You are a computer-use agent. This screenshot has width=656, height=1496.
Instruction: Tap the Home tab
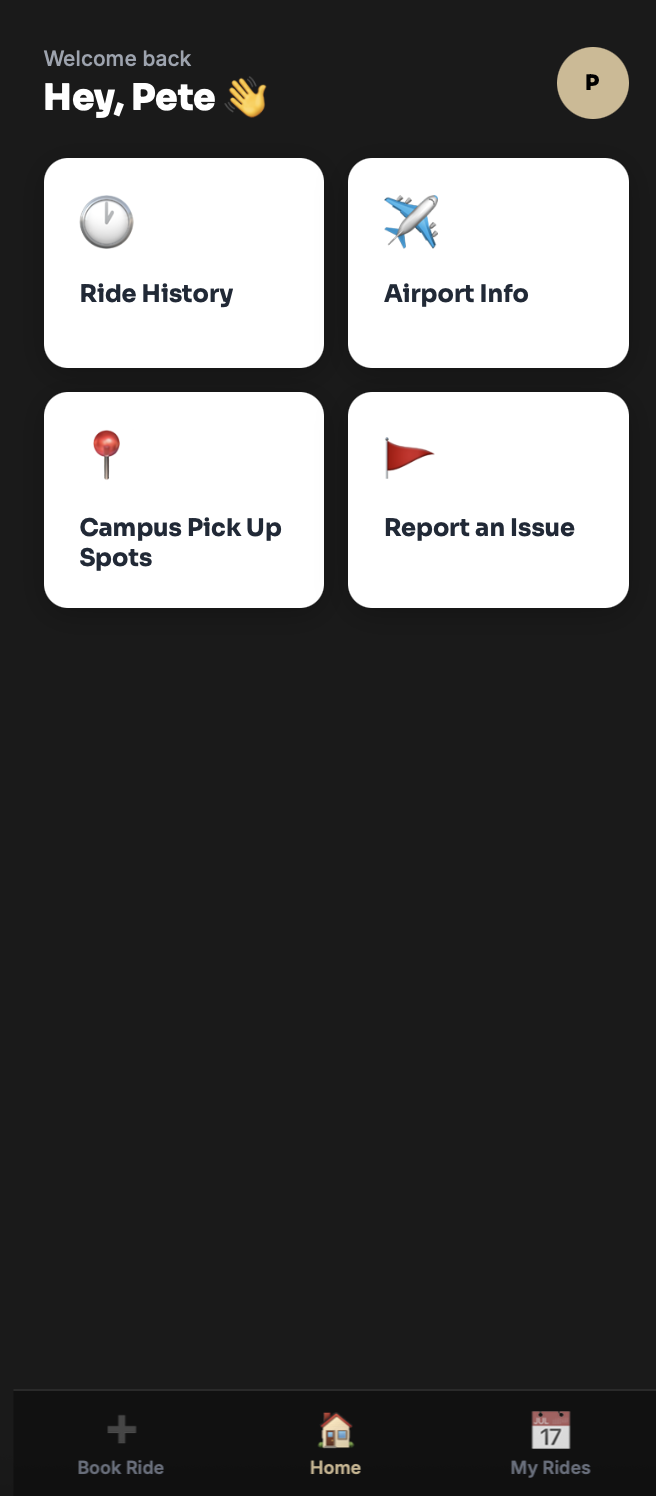point(335,1444)
